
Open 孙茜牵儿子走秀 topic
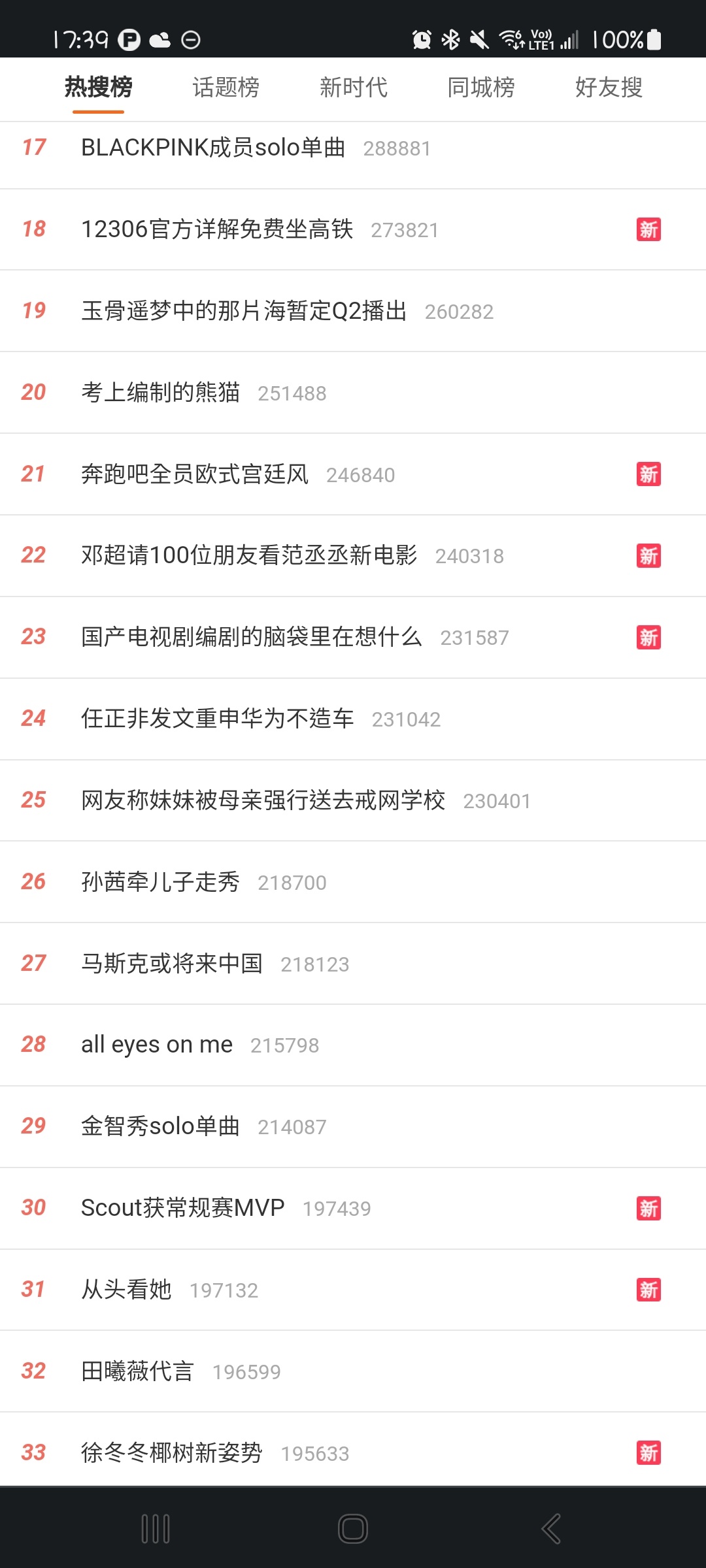click(x=353, y=882)
